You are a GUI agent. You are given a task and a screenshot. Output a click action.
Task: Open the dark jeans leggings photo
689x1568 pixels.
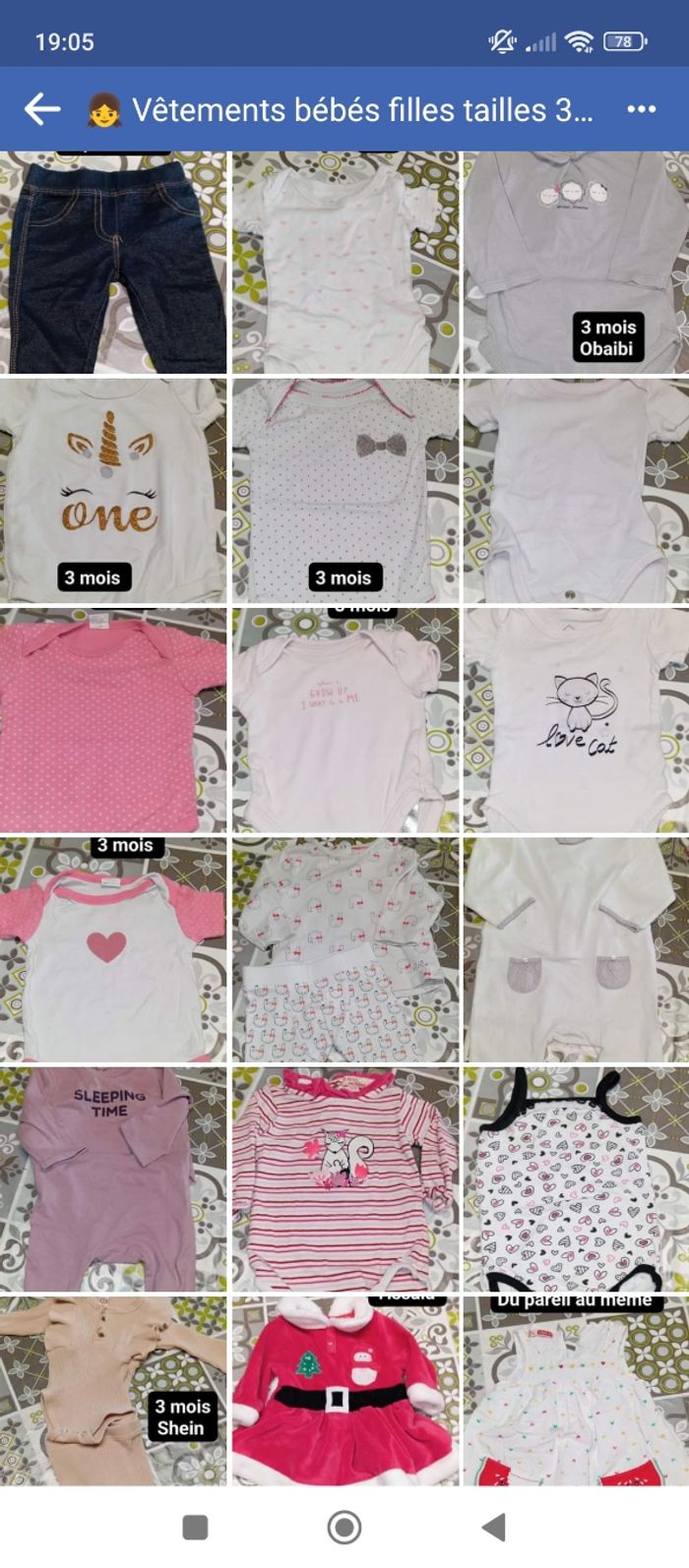coord(113,262)
